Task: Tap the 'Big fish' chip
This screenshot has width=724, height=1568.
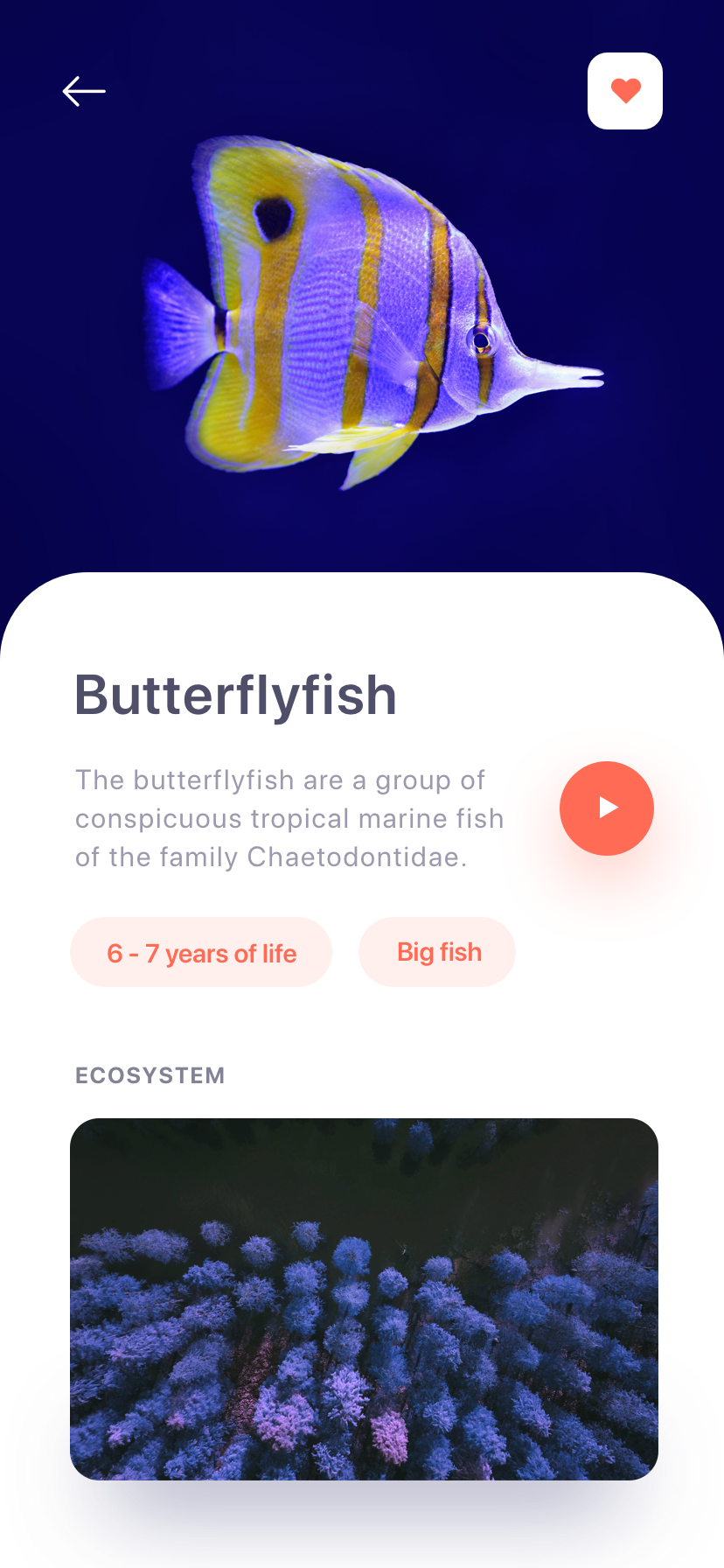Action: [437, 952]
